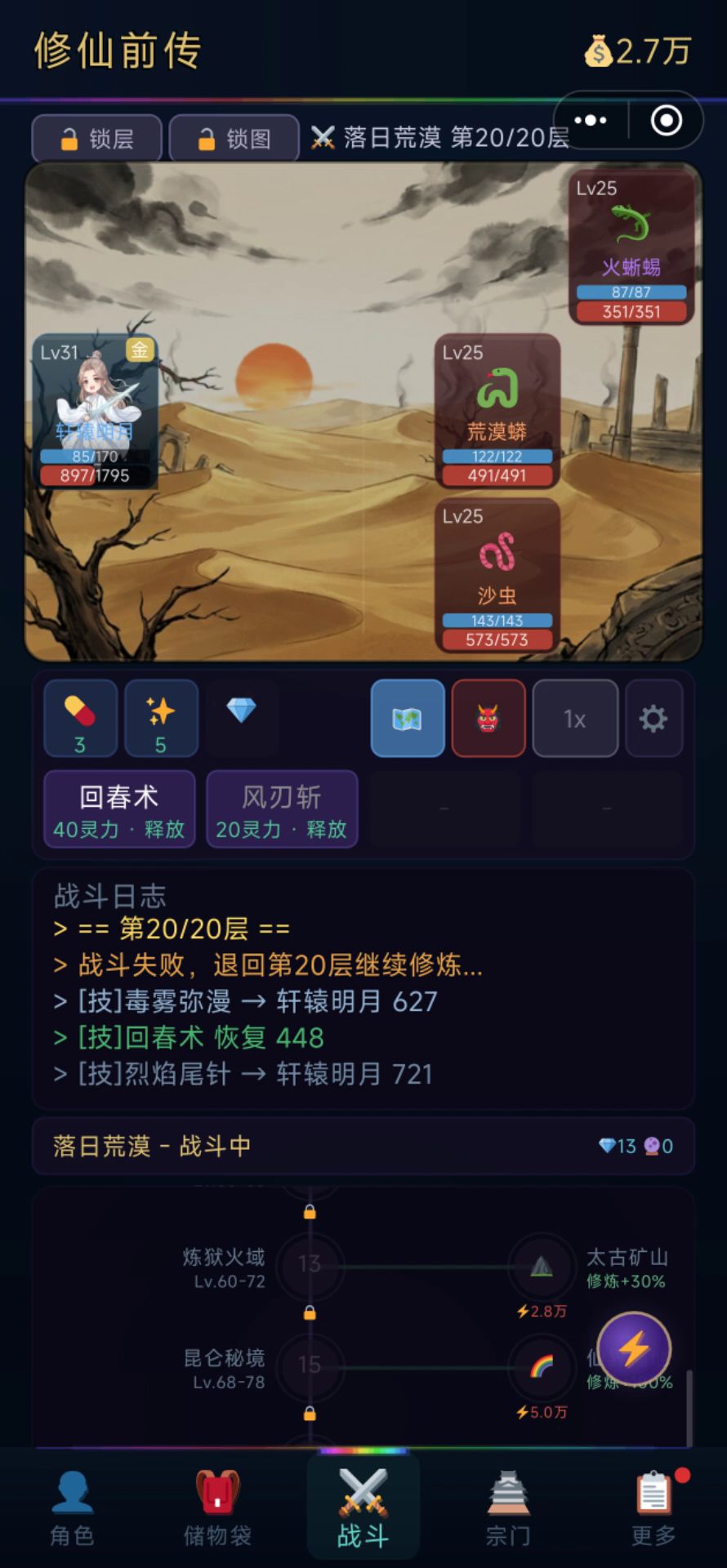Cast the 回春术 skill
The image size is (727, 1568).
[x=119, y=809]
